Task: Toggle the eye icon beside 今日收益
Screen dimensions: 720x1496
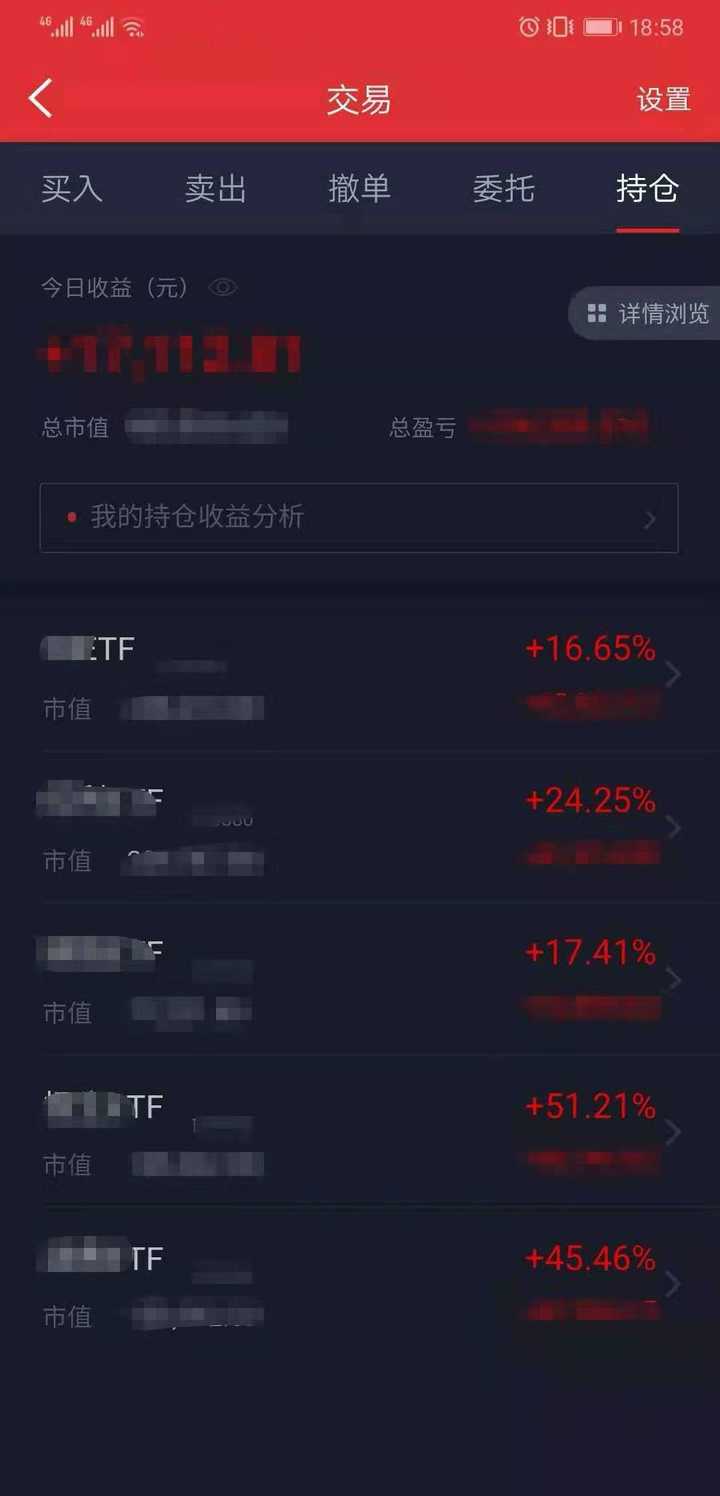Action: (222, 288)
